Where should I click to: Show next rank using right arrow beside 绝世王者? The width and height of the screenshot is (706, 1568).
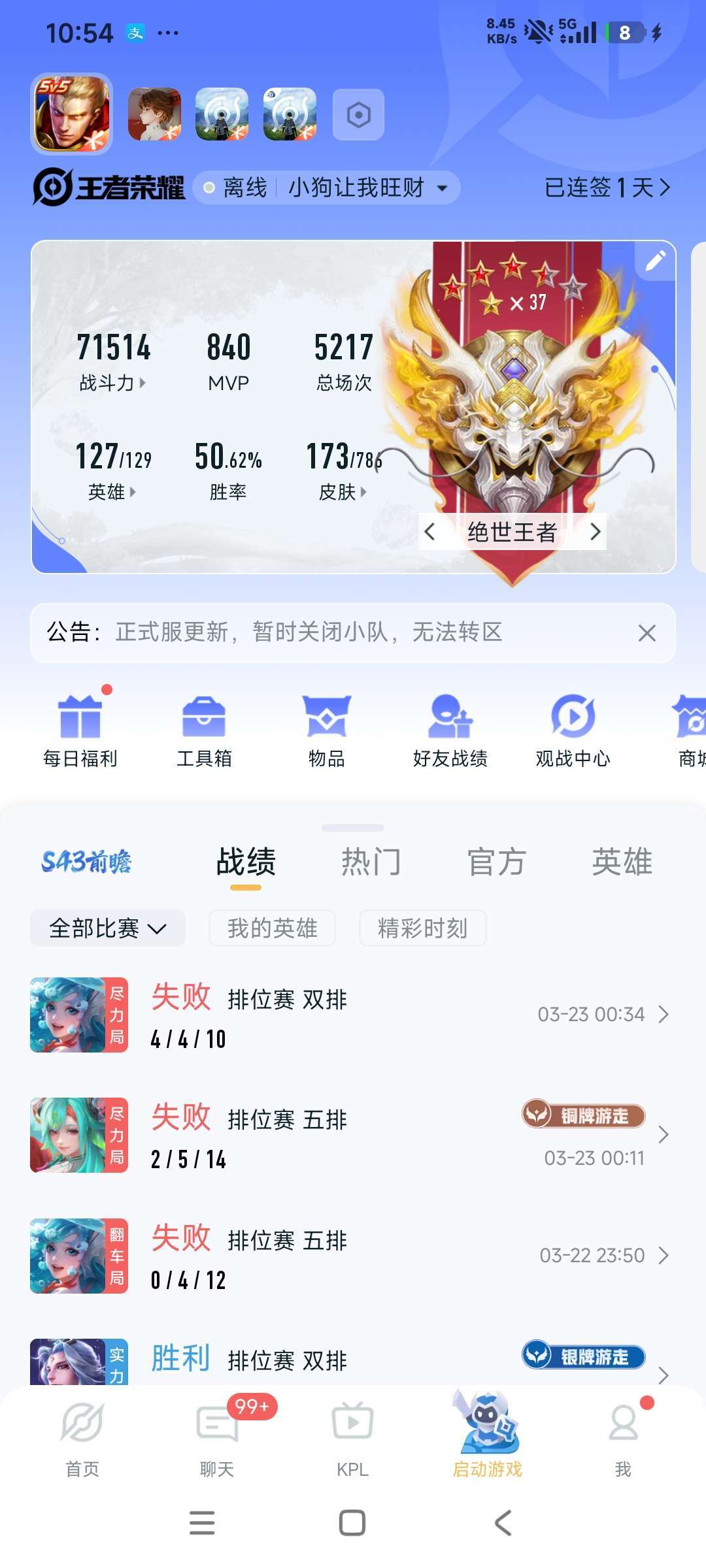pos(596,532)
